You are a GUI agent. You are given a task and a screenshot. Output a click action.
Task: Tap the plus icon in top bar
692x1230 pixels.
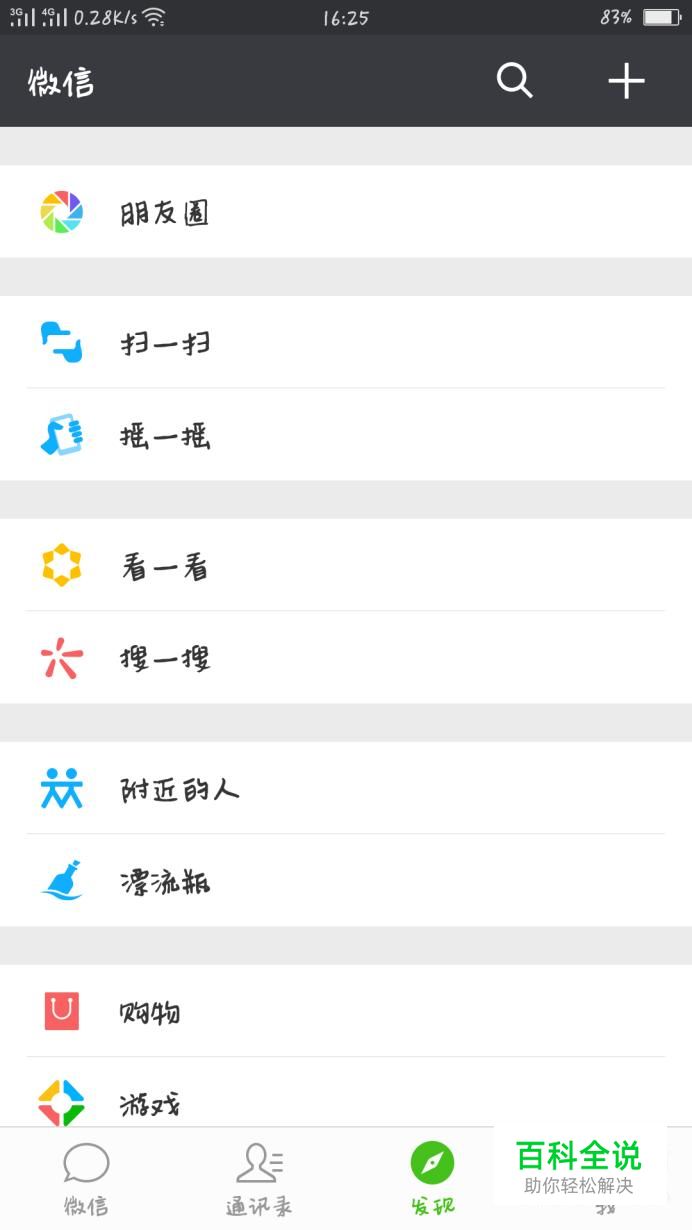point(626,81)
